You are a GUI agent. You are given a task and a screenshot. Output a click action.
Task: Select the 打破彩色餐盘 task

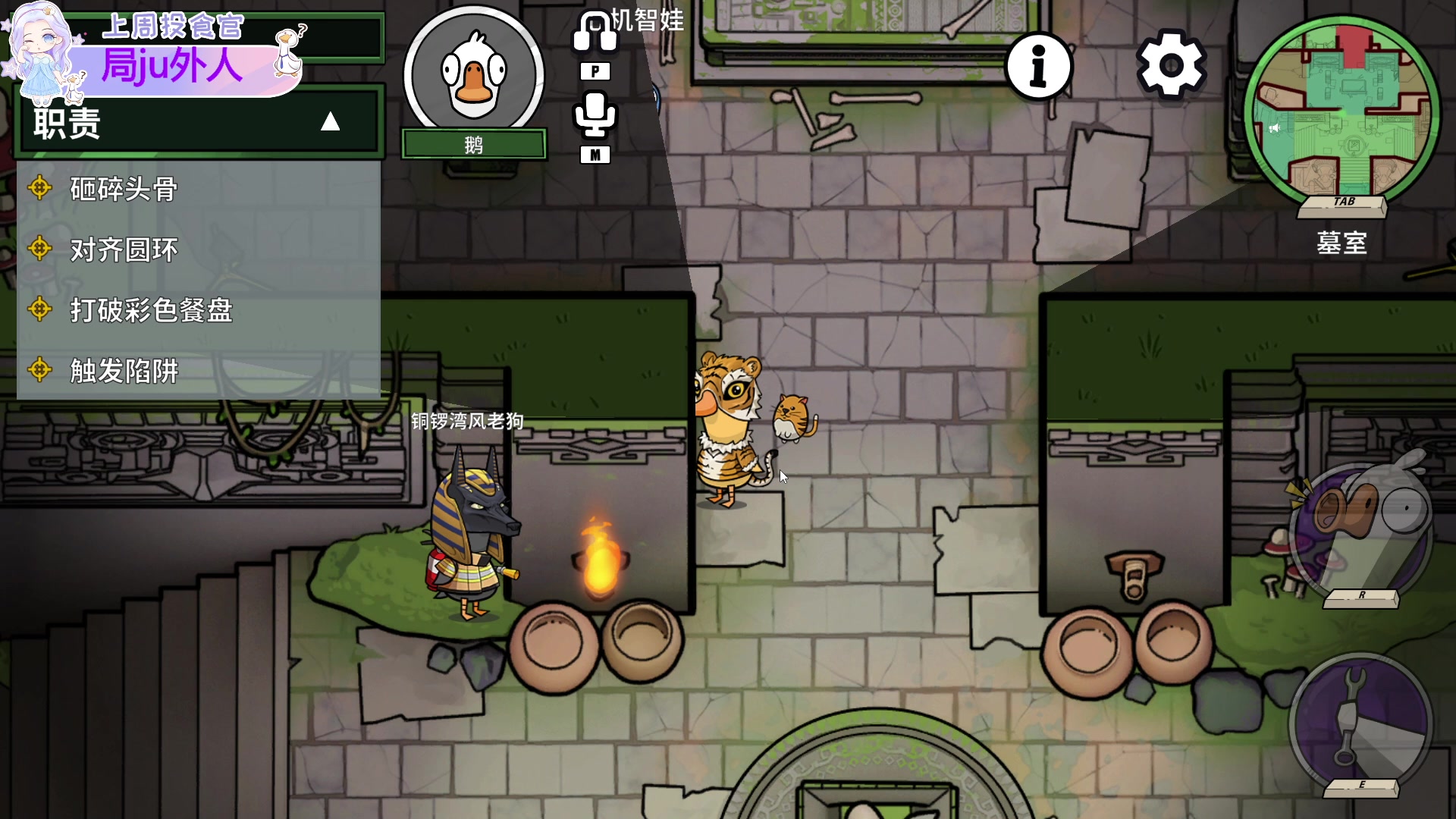point(151,310)
